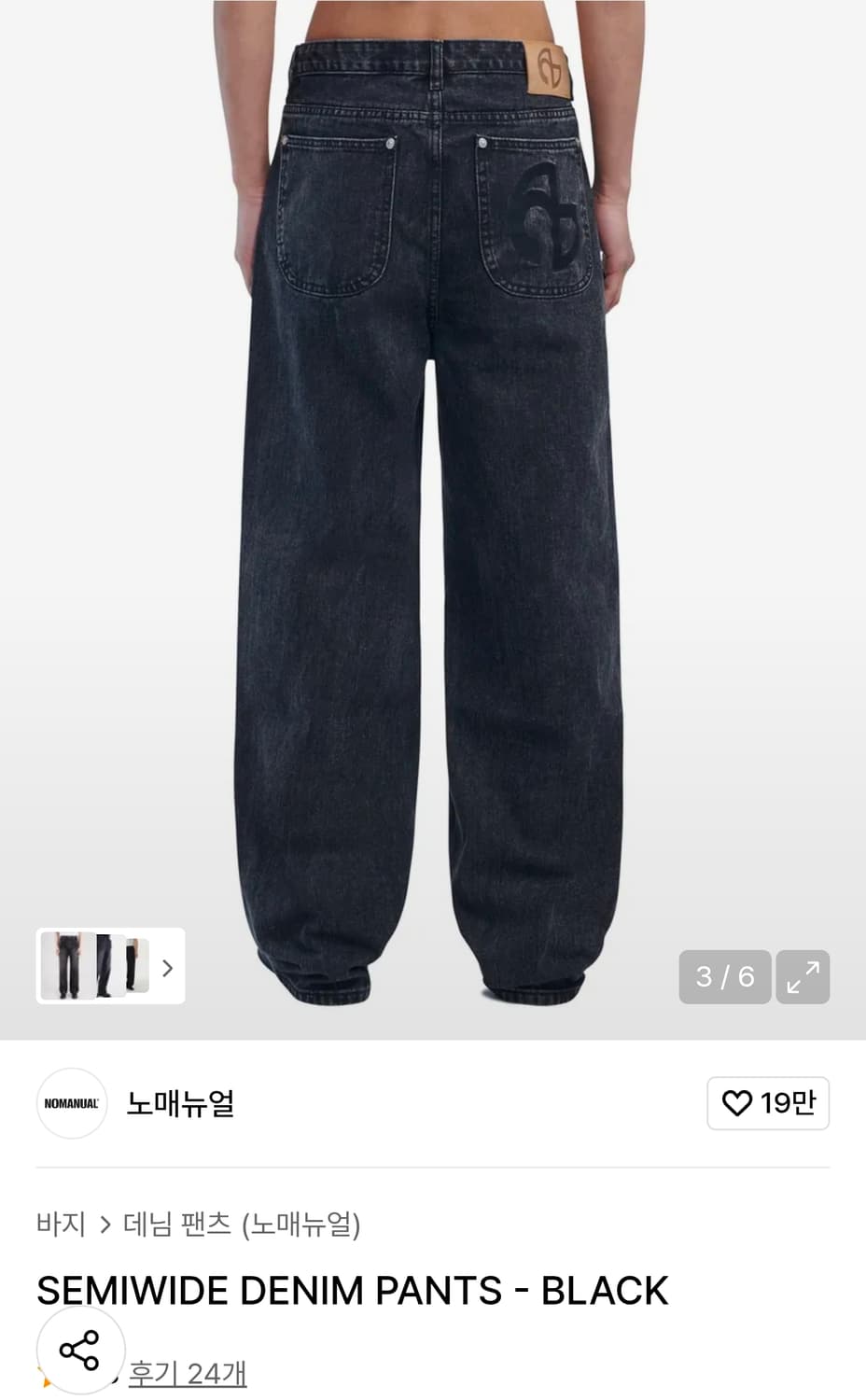This screenshot has width=866, height=1400.
Task: Open remaining product photos via the right arrow
Action: tap(168, 968)
